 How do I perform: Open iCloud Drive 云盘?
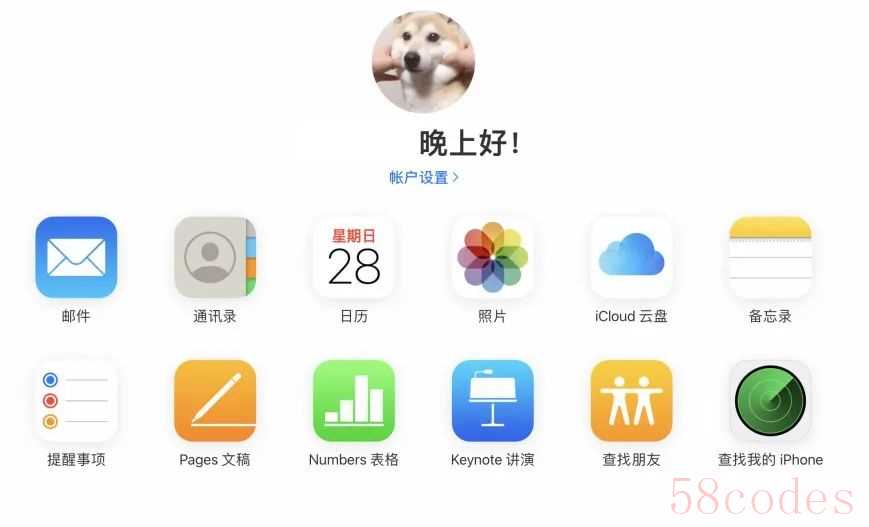tap(631, 258)
